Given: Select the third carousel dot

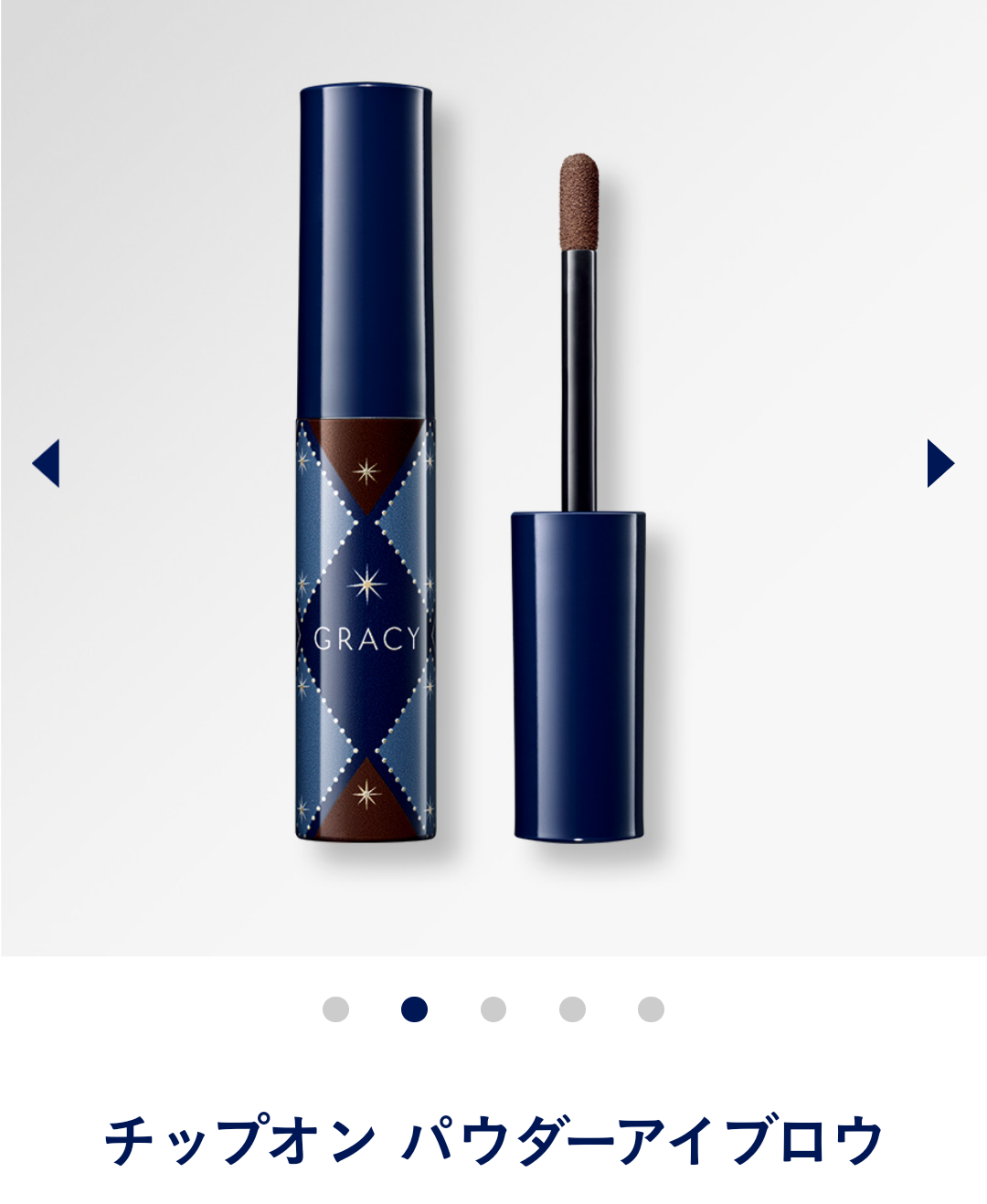Looking at the screenshot, I should tap(493, 1009).
